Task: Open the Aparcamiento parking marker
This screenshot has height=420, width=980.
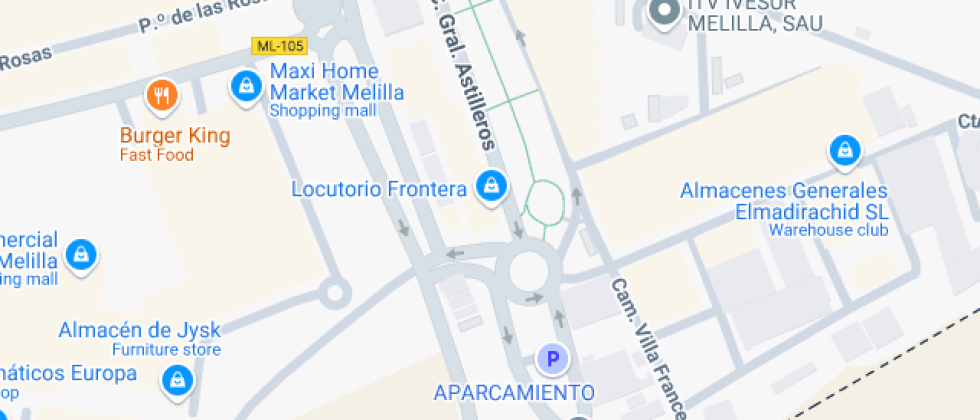Action: tap(550, 358)
